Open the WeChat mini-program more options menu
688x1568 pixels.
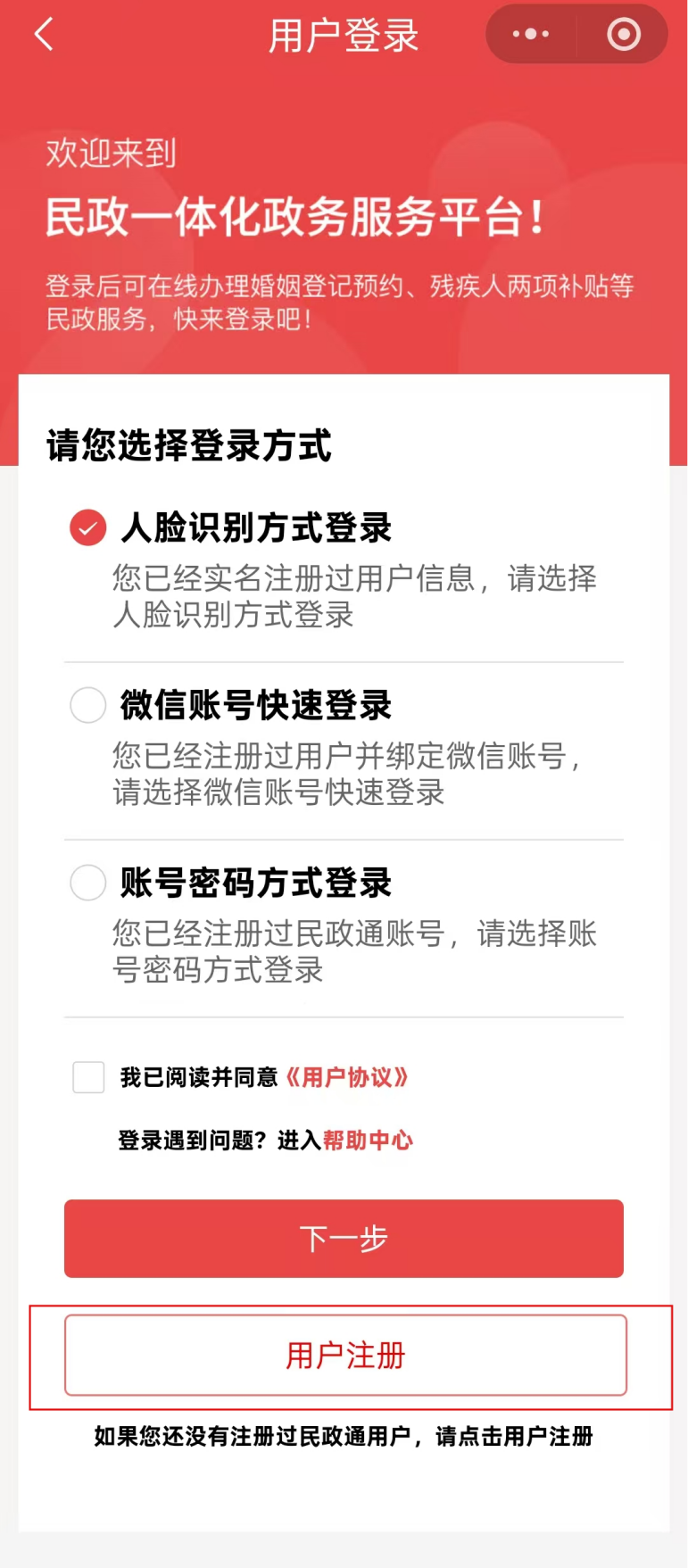530,34
